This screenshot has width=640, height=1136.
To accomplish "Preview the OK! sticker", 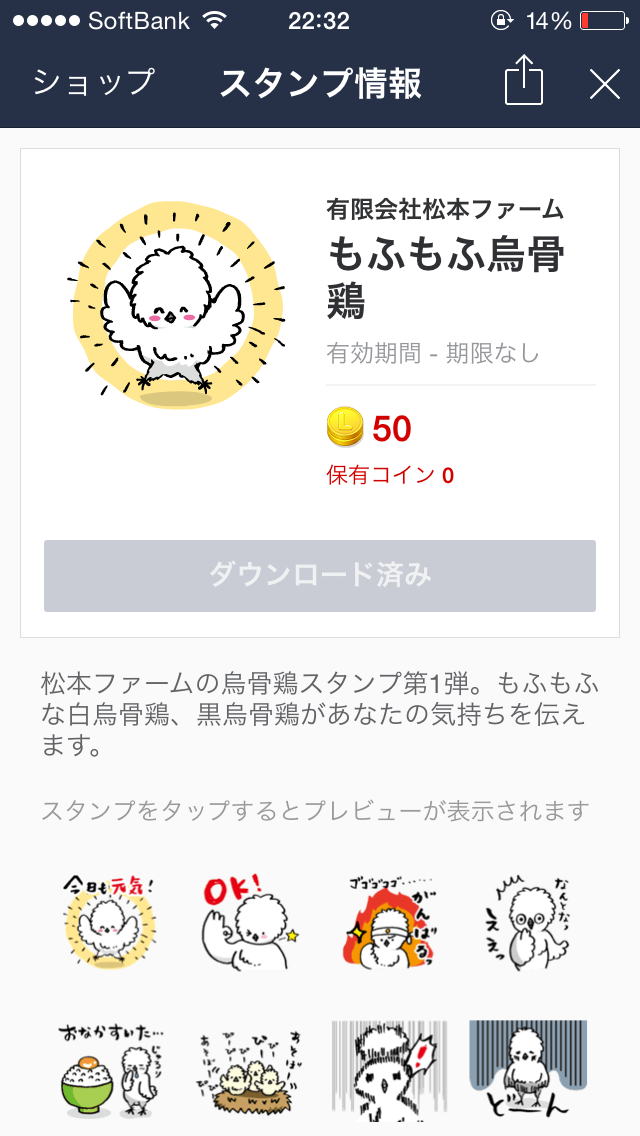I will pos(250,916).
